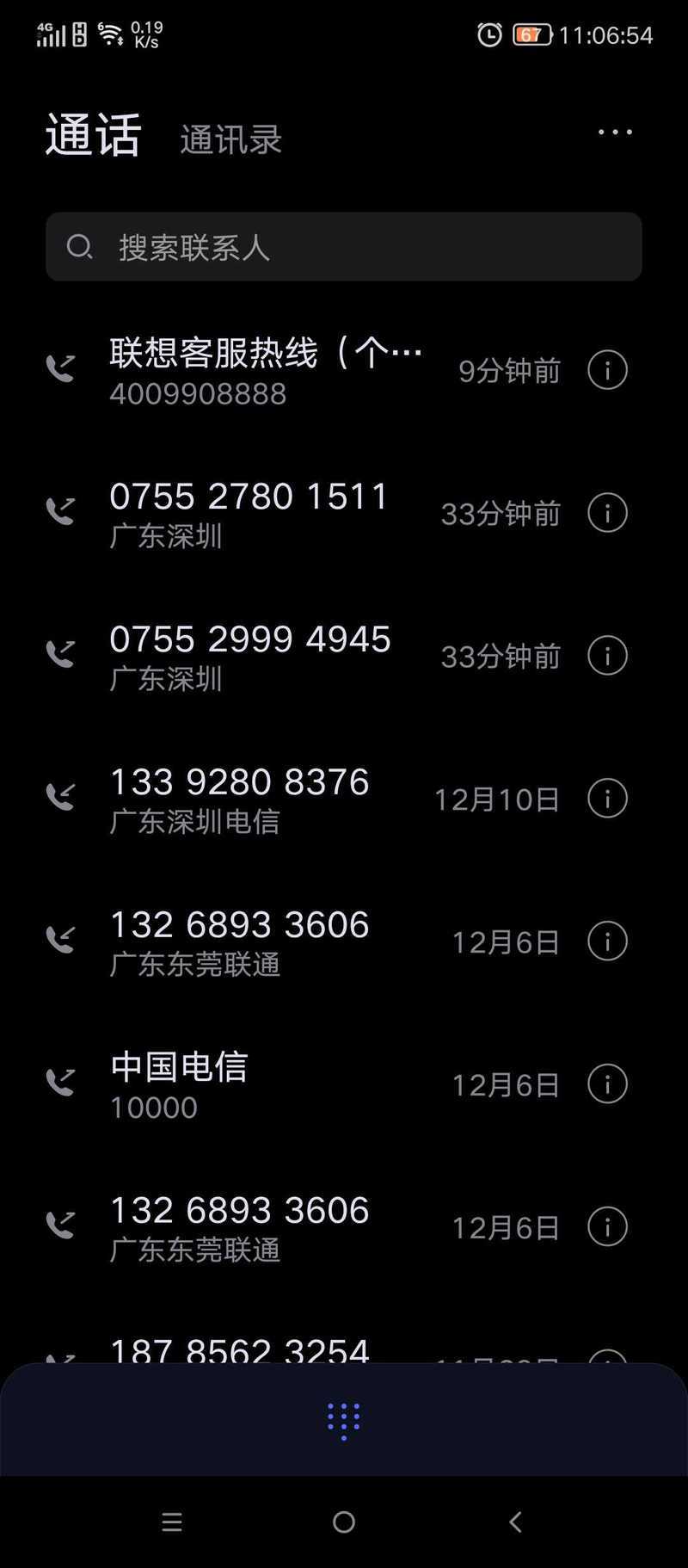View call details for 中国电信
This screenshot has width=688, height=1568.
tap(607, 1084)
